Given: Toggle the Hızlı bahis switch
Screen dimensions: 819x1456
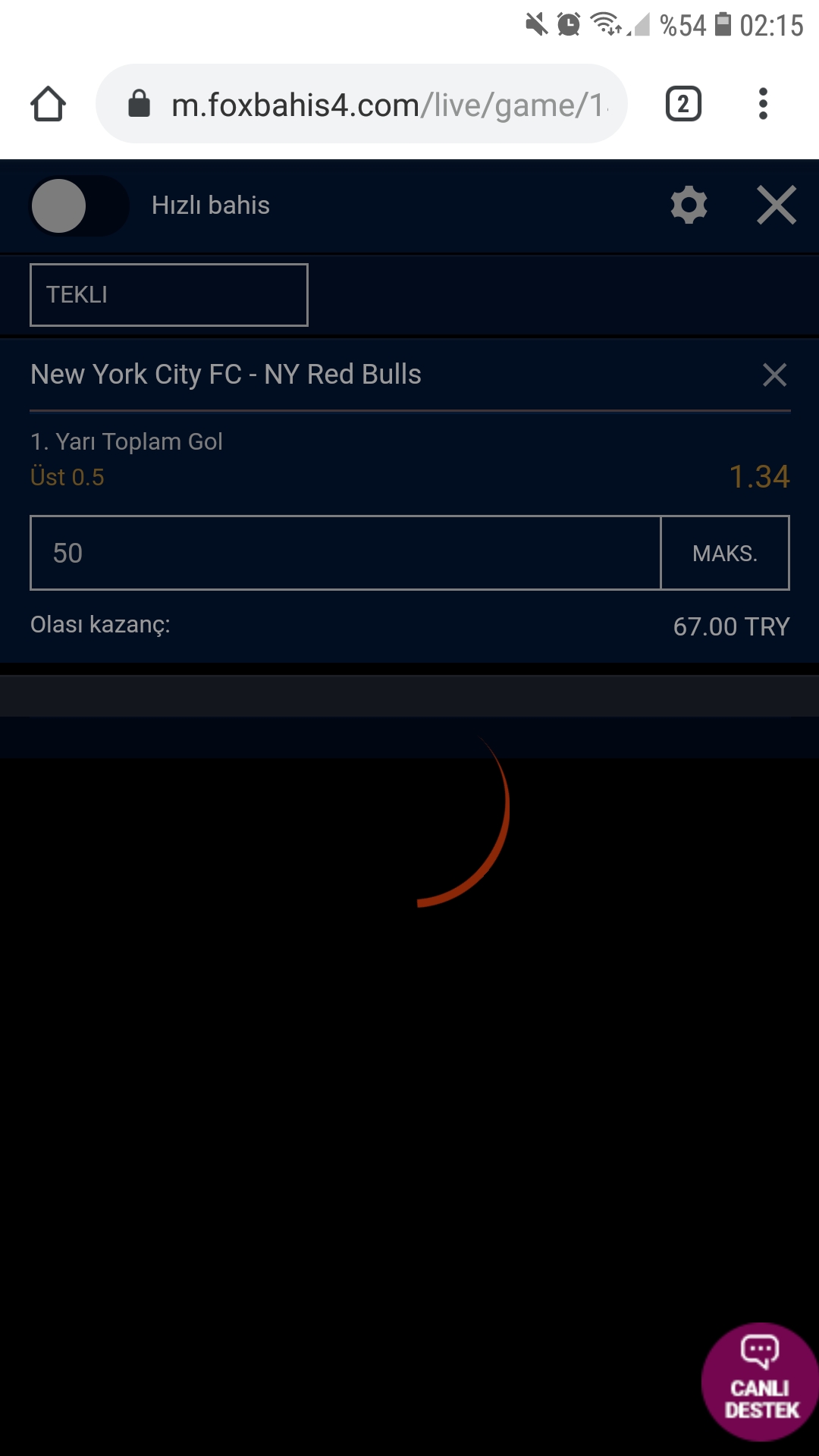Looking at the screenshot, I should [x=79, y=206].
